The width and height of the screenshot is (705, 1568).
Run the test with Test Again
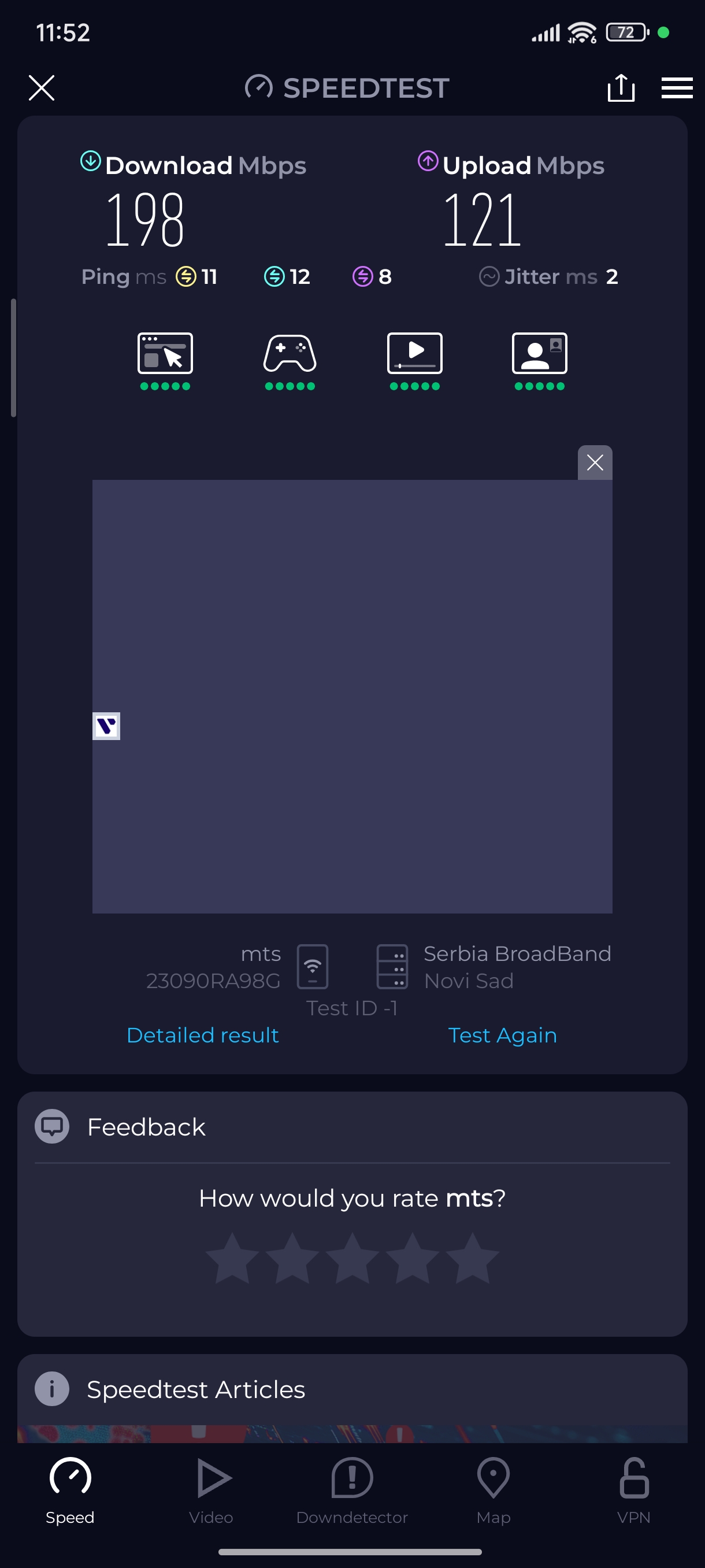coord(502,1035)
